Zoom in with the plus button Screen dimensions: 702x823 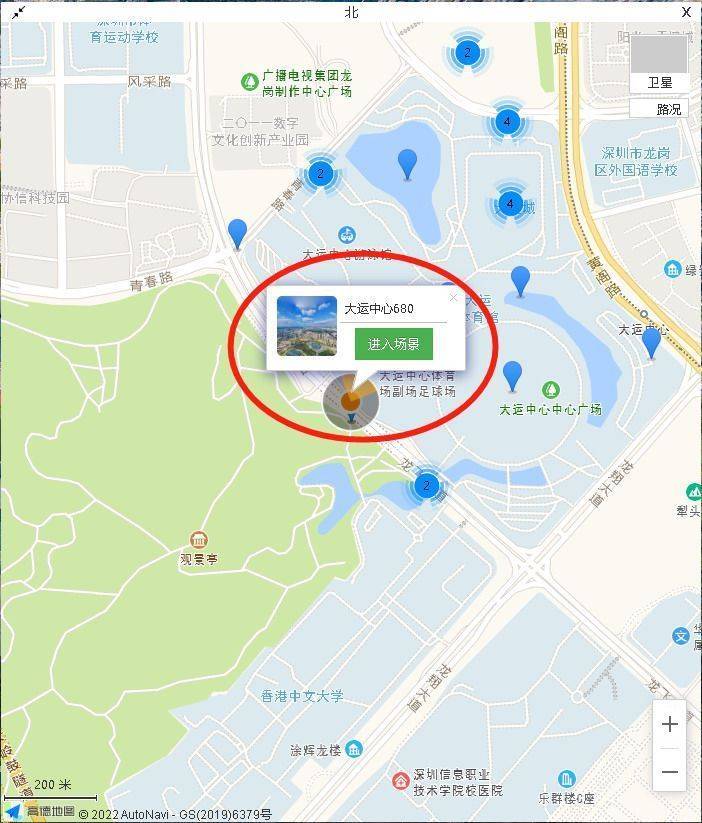[669, 724]
